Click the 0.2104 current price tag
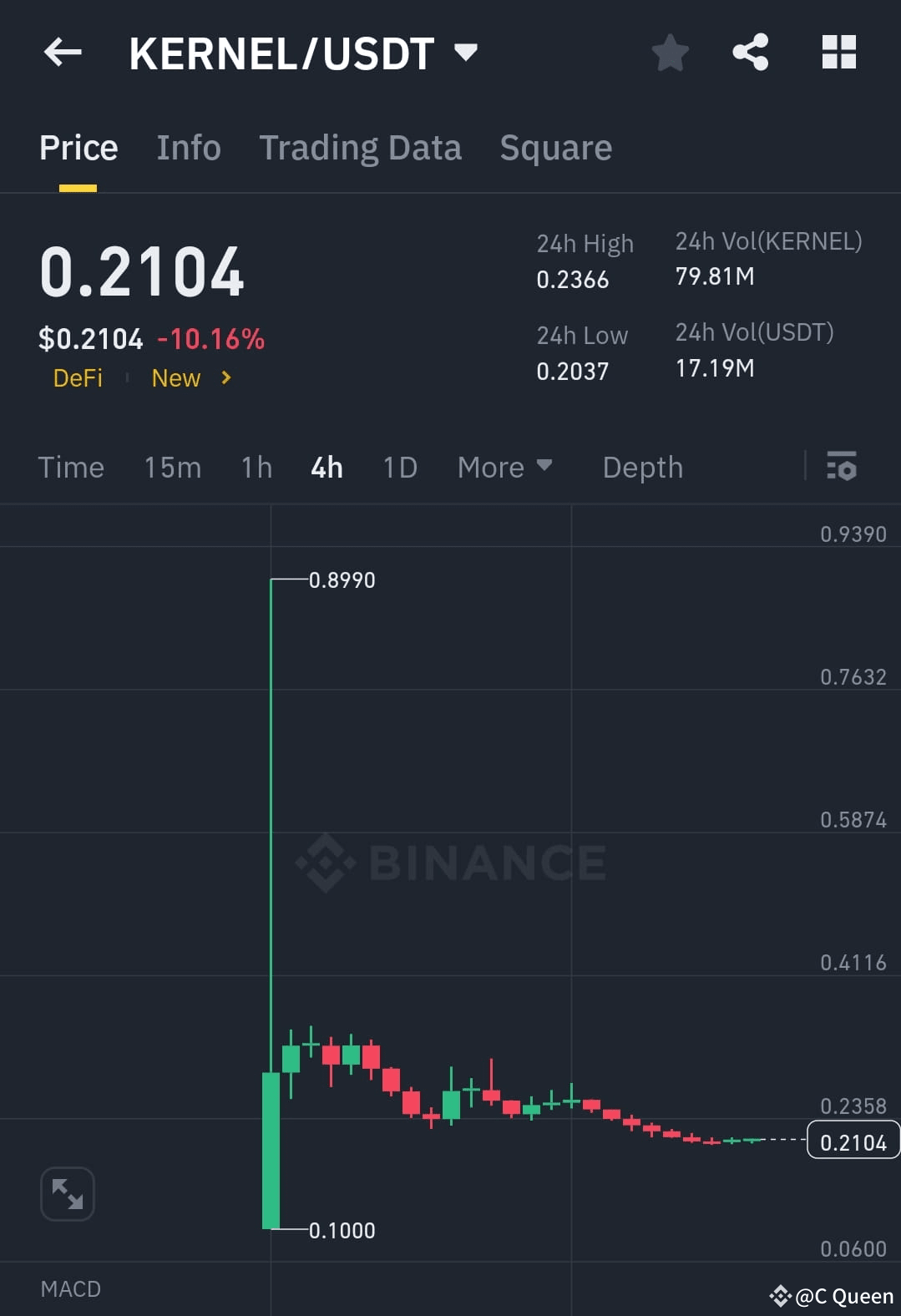Screen dimensions: 901x1316 (853, 1141)
